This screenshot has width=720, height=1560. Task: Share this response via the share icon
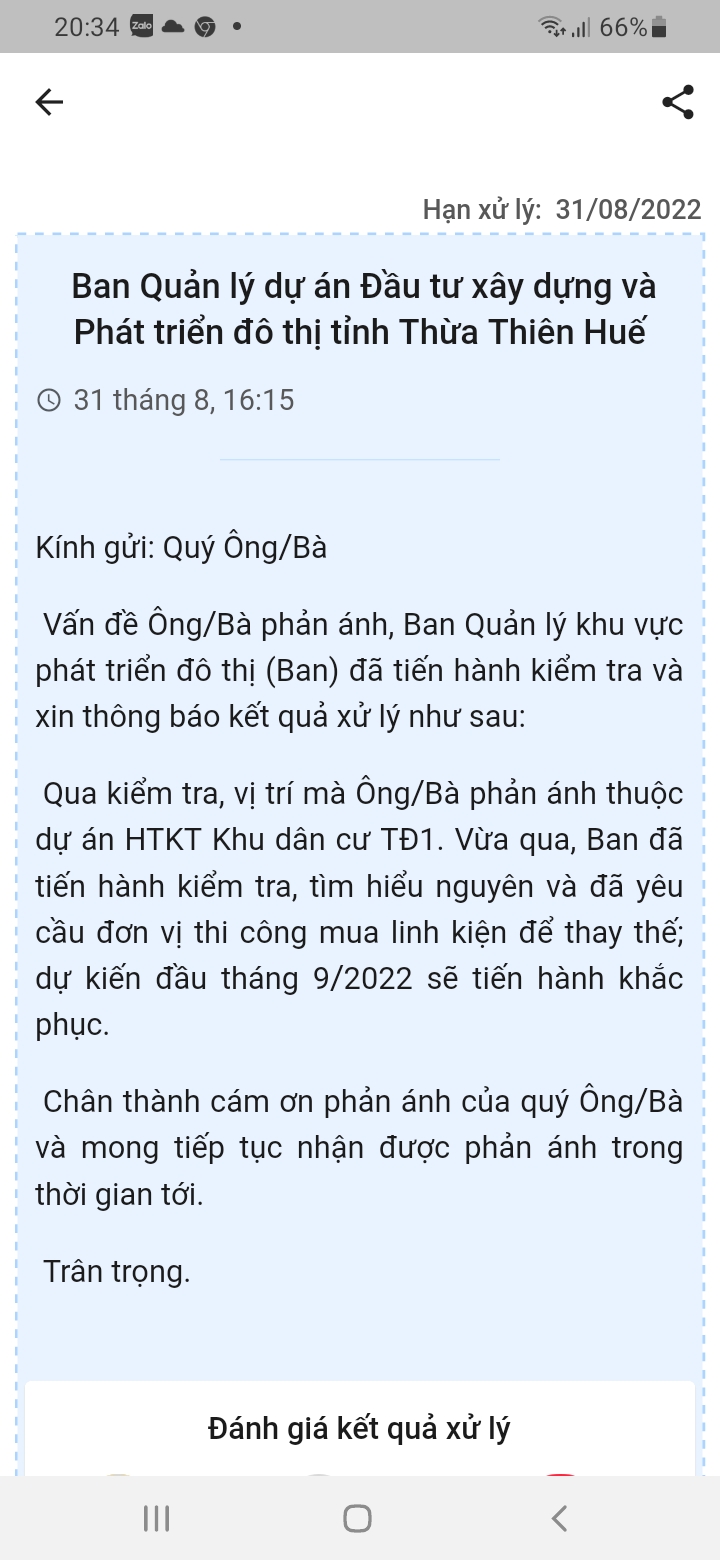click(678, 102)
